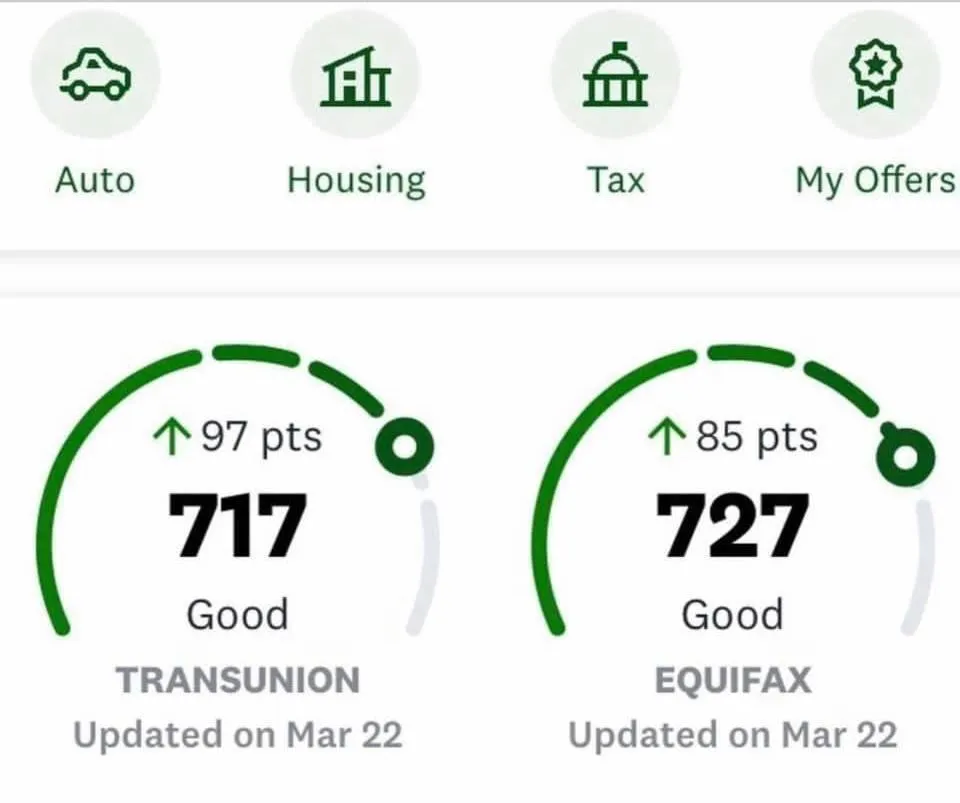Open My Offers

point(875,75)
